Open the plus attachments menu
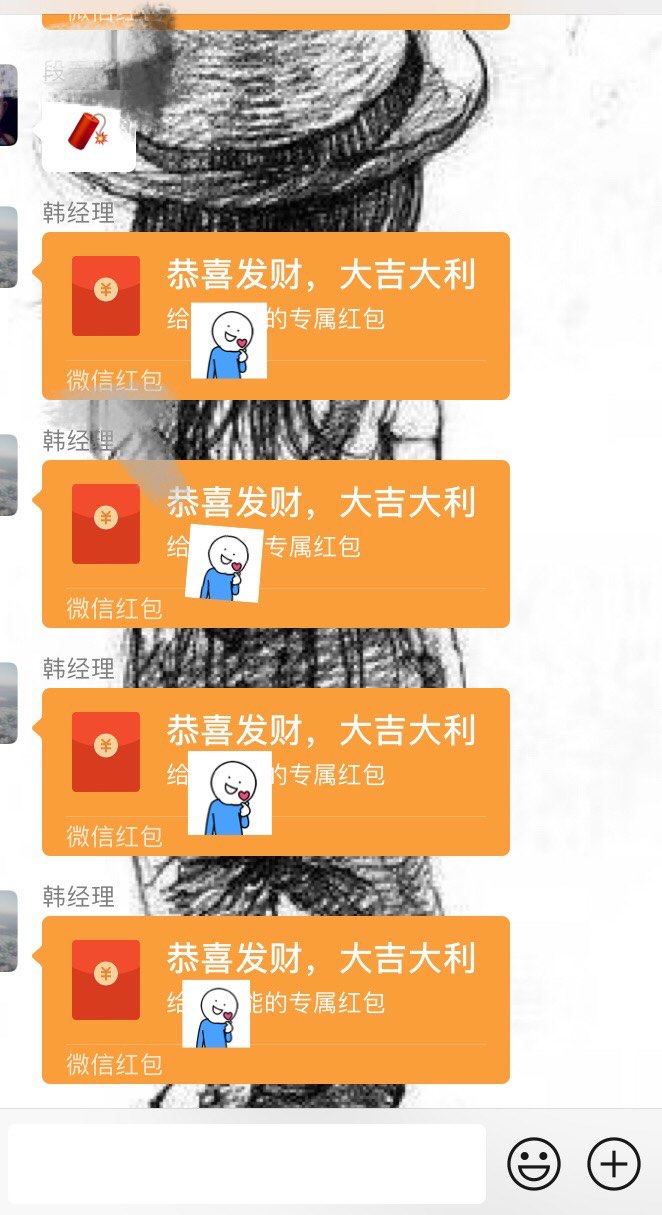This screenshot has height=1215, width=662. pos(613,1163)
